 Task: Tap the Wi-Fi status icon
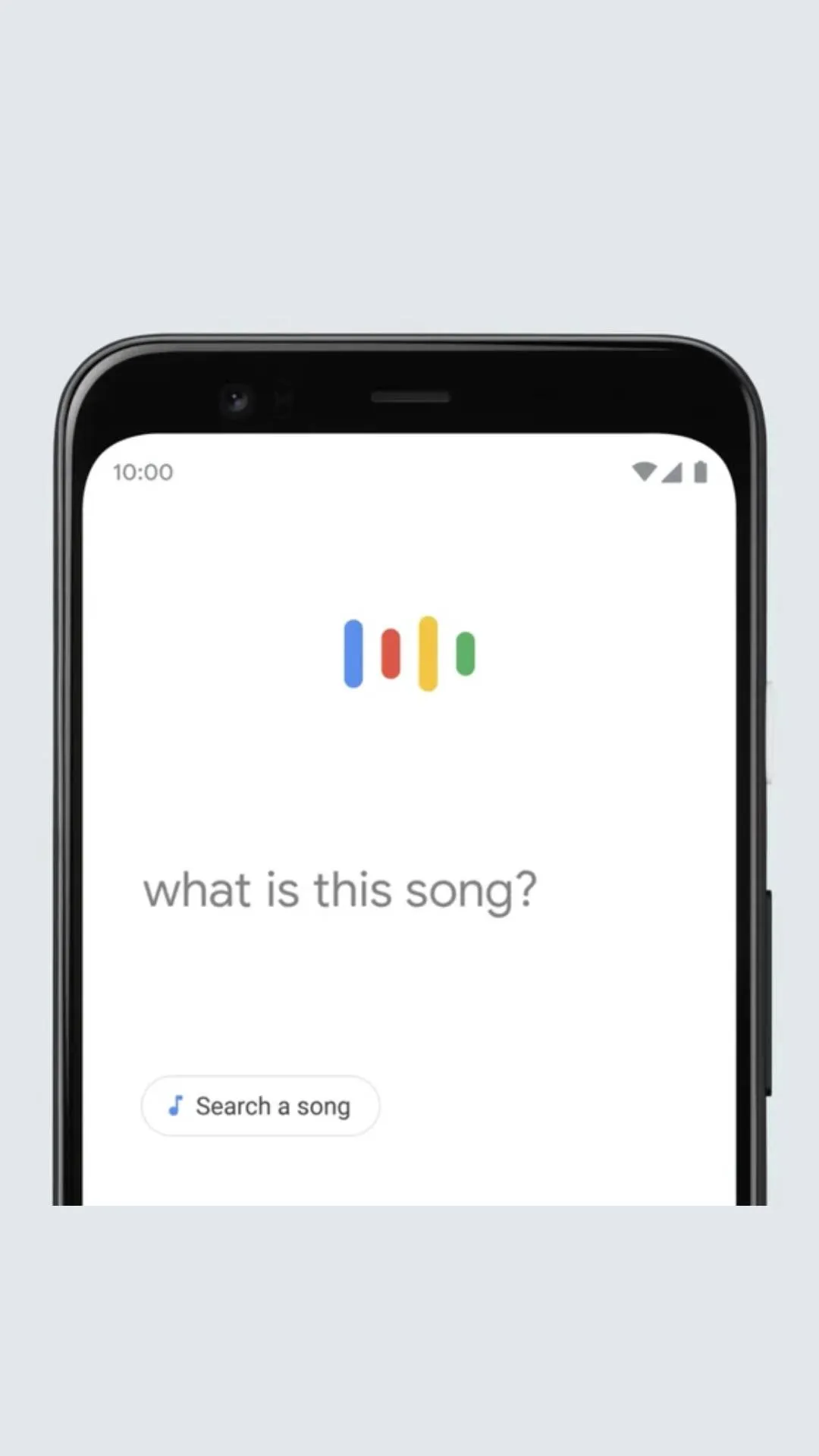pyautogui.click(x=643, y=472)
